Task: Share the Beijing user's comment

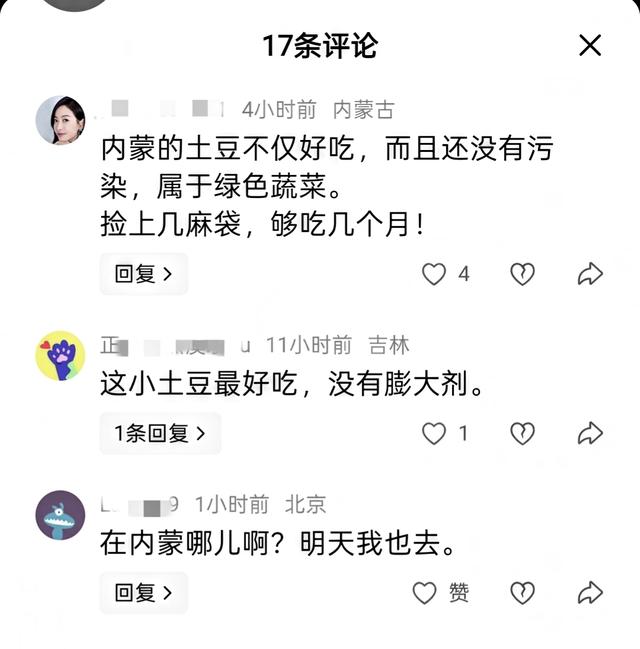Action: (590, 593)
